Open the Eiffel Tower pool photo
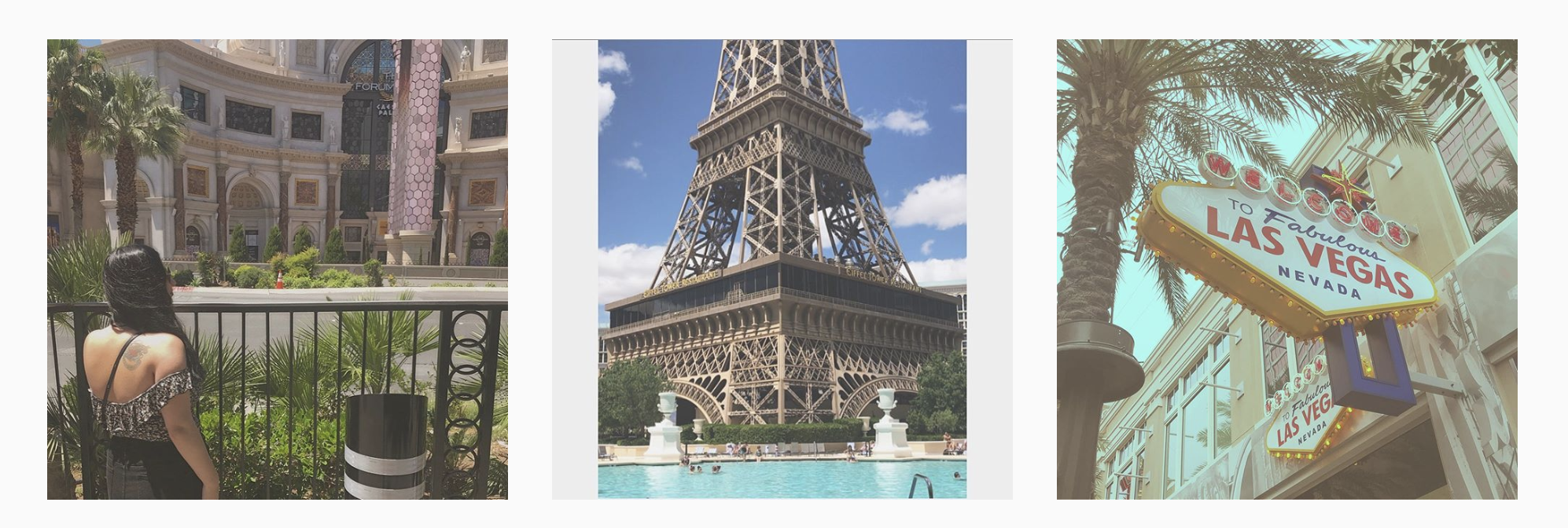This screenshot has width=1568, height=528. click(782, 269)
